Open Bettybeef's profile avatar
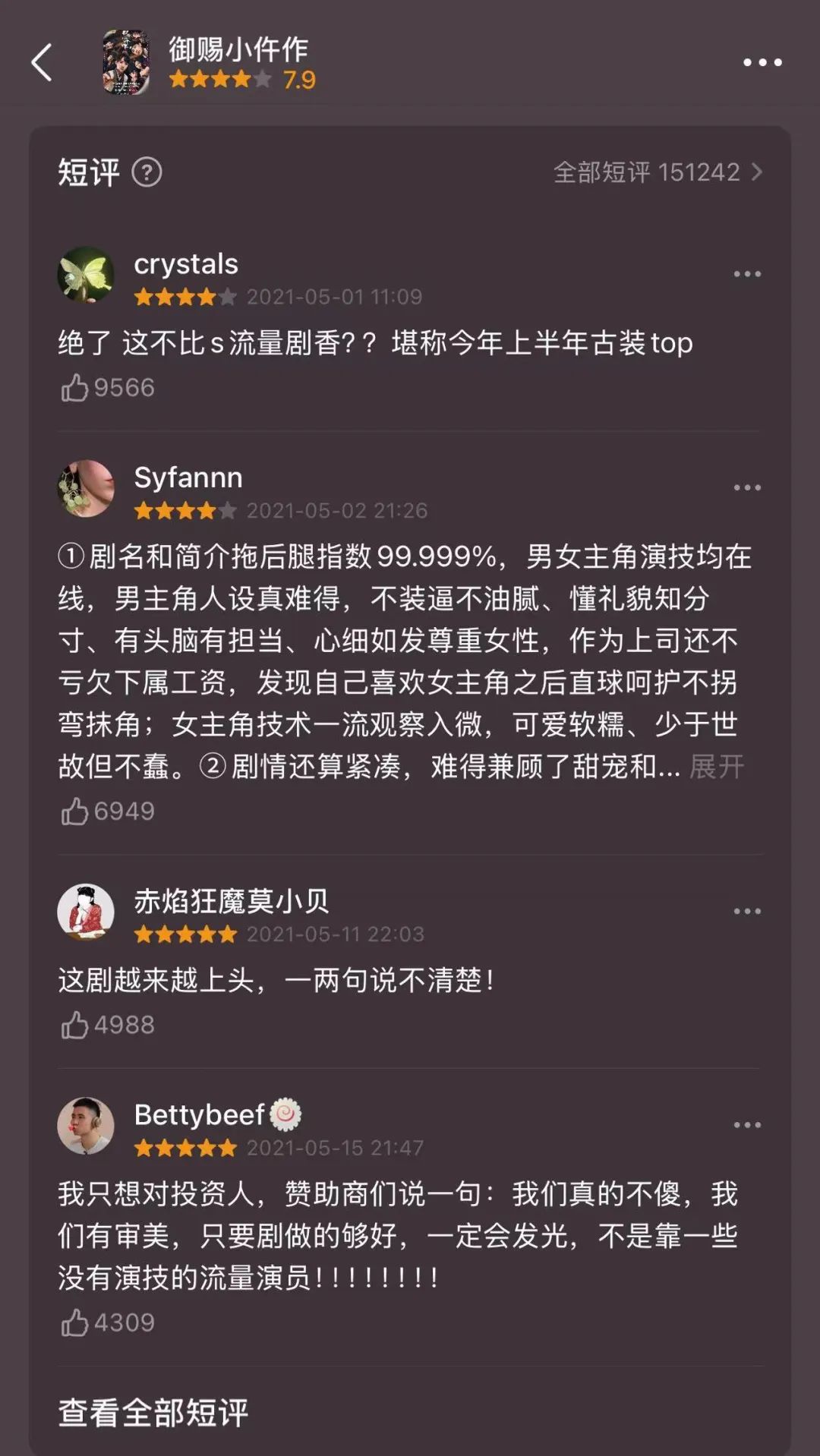 click(x=86, y=1126)
